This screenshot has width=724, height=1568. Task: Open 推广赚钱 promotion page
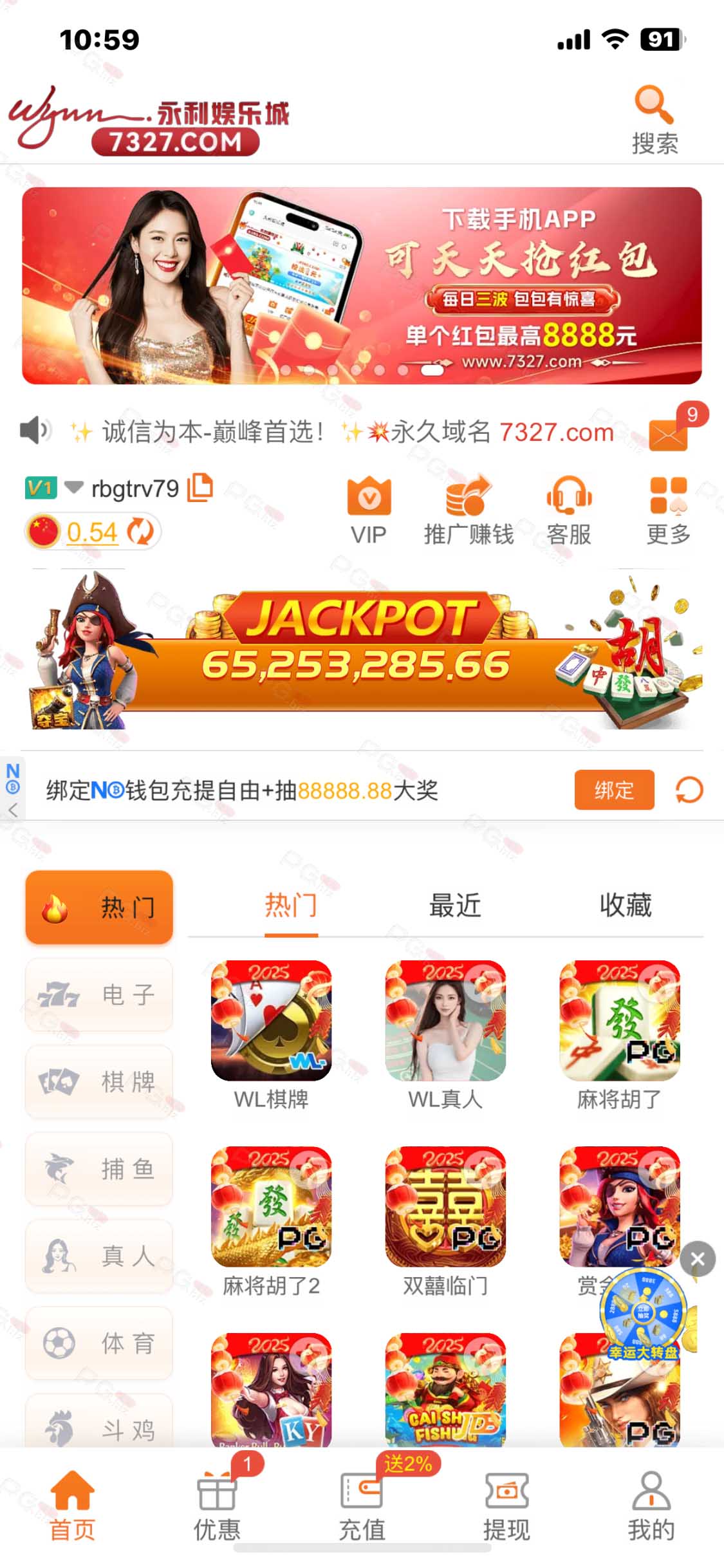[469, 511]
